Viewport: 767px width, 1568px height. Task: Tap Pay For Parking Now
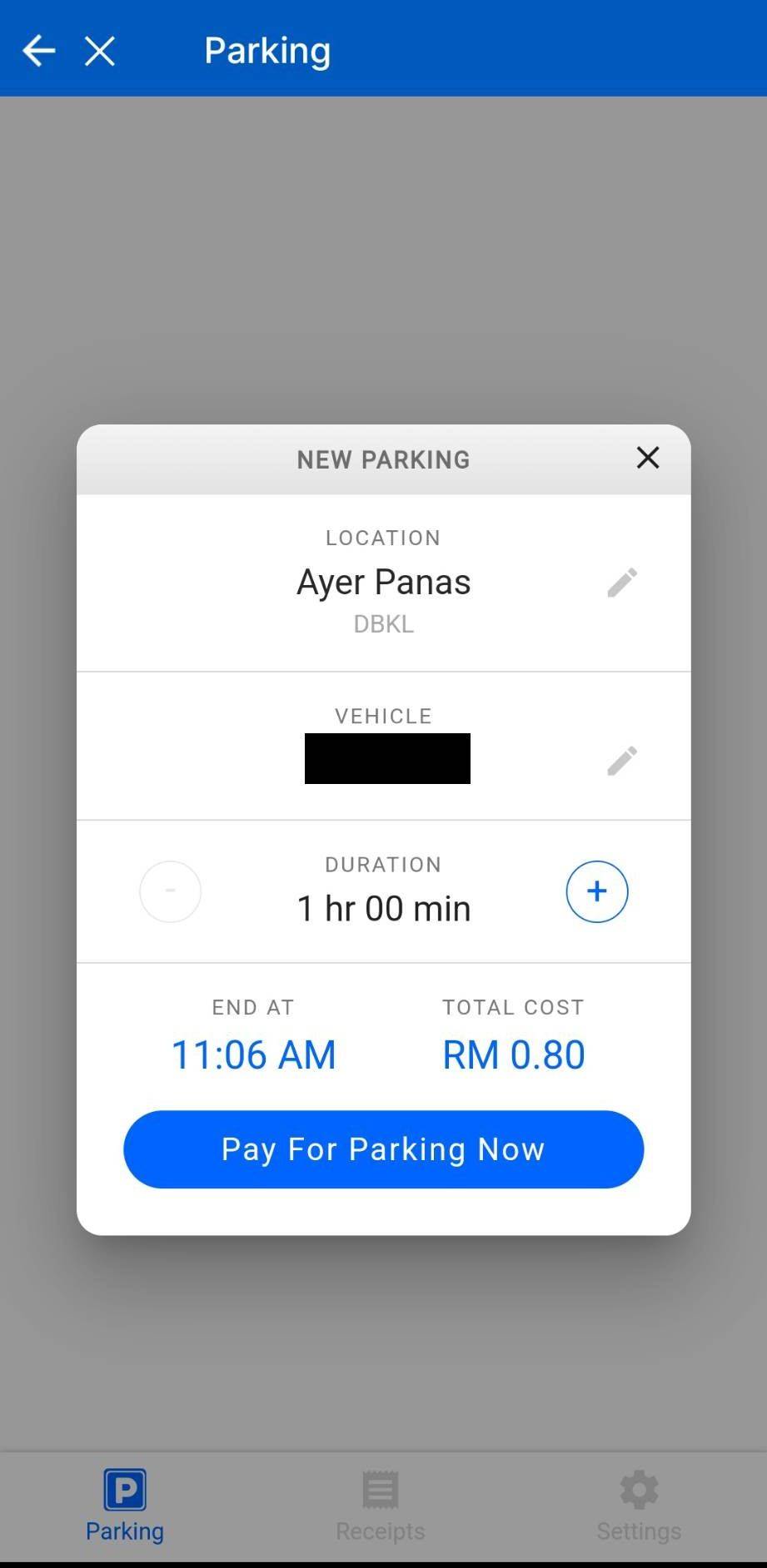384,1149
